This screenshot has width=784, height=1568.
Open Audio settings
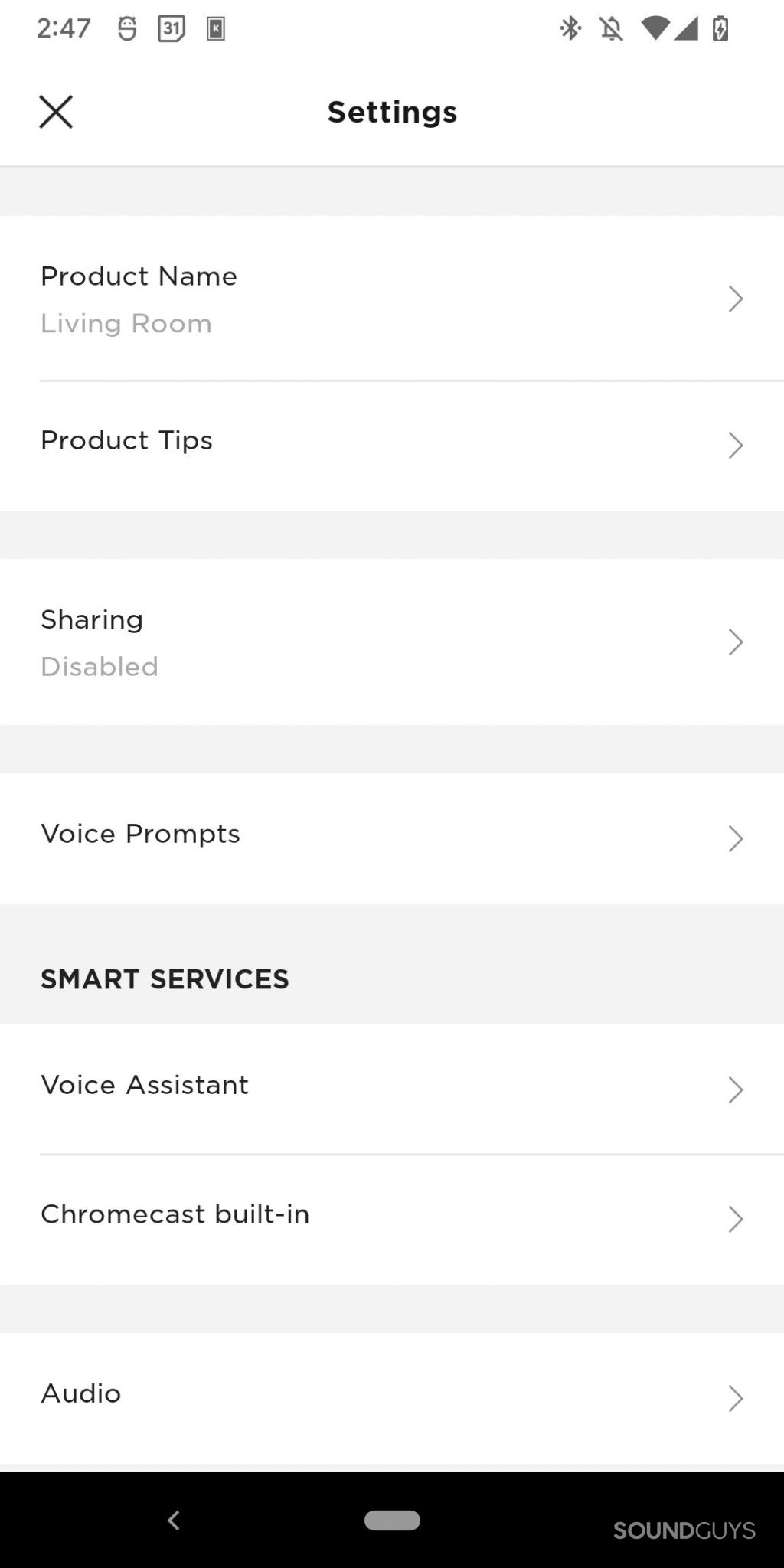click(390, 1395)
